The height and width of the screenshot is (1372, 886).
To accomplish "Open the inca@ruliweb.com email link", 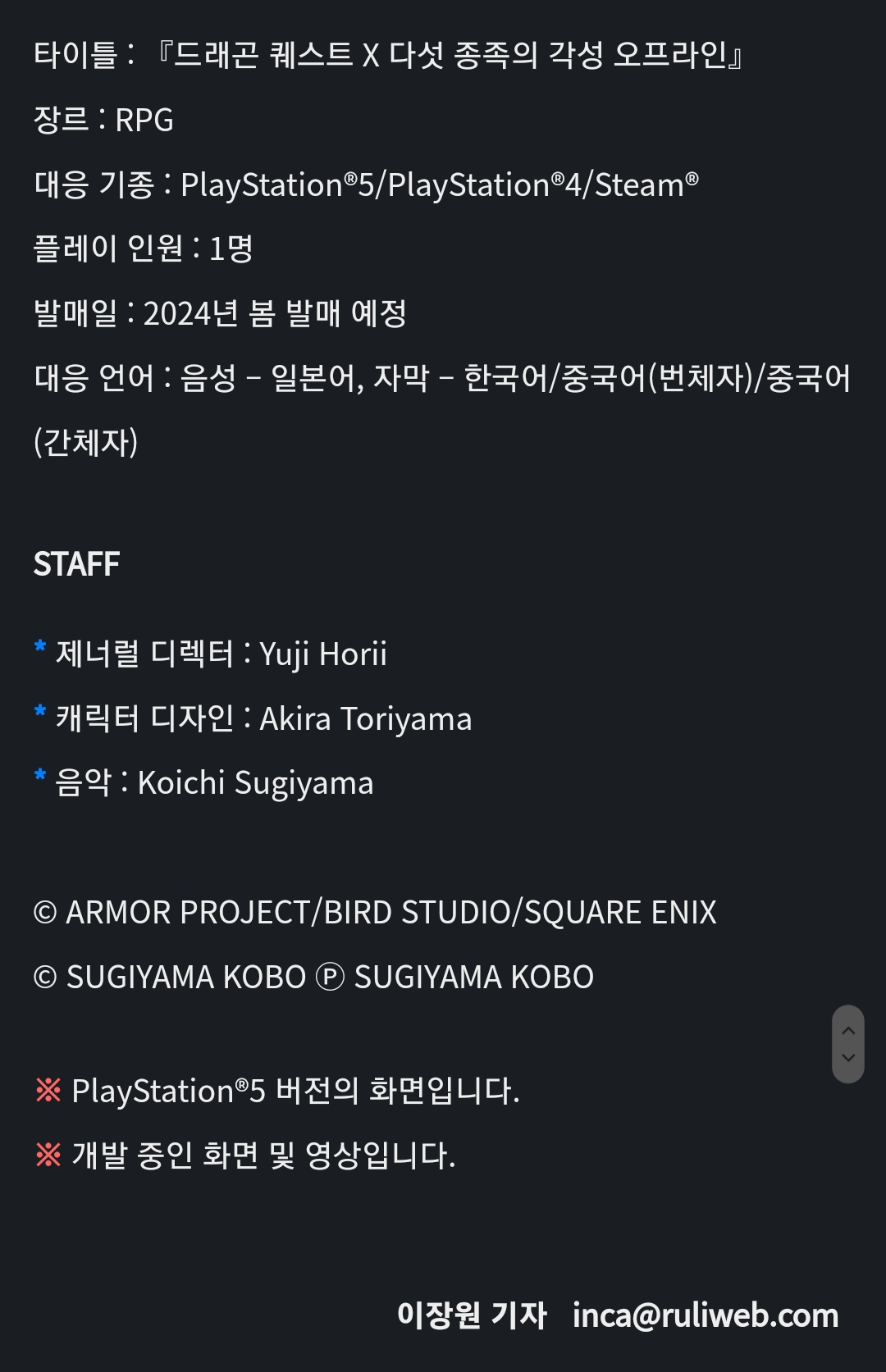I will 705,1315.
